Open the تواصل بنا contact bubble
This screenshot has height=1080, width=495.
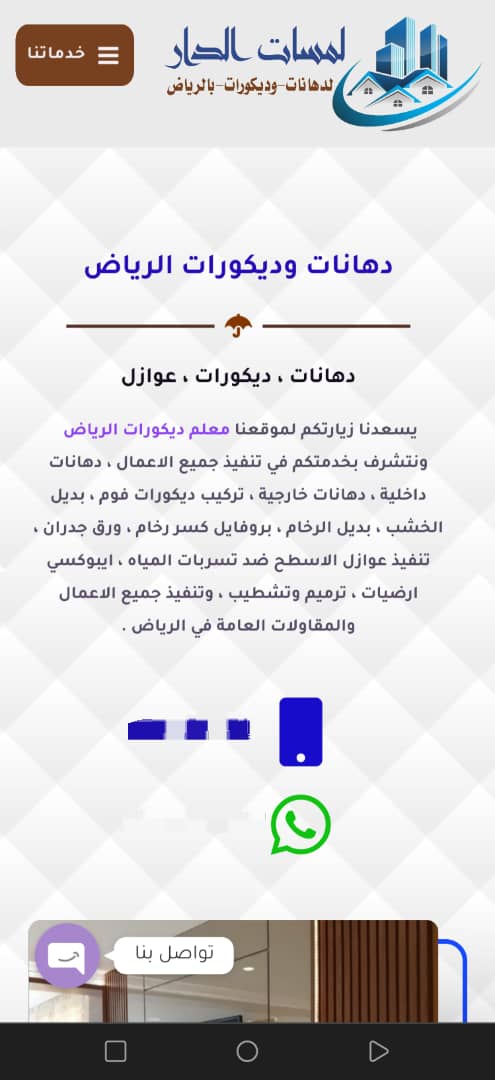tap(173, 955)
